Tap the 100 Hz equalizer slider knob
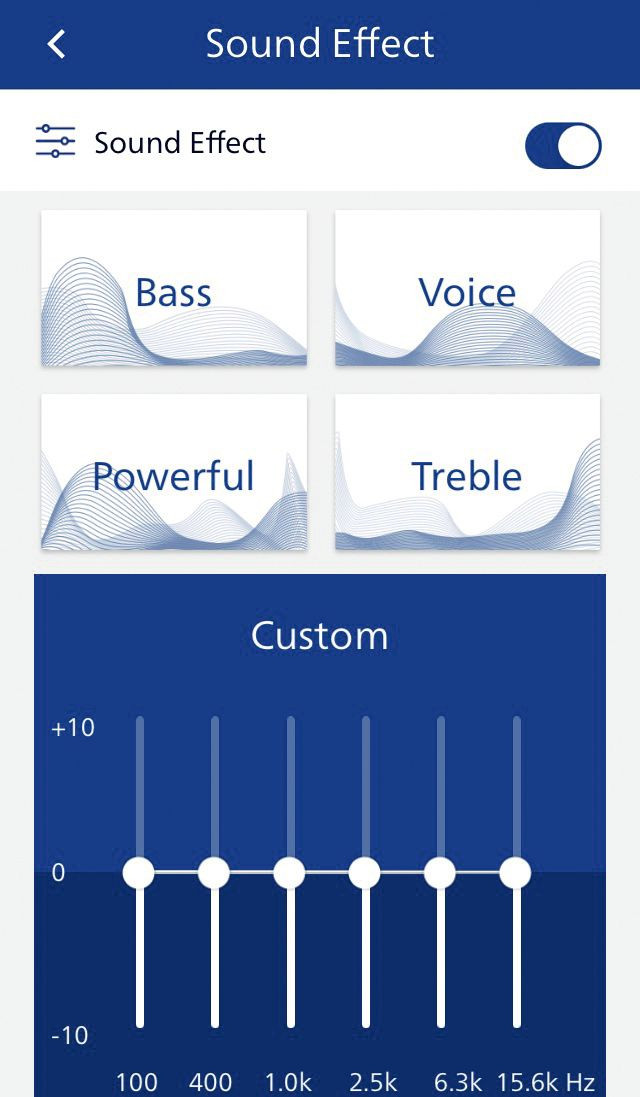The width and height of the screenshot is (640, 1097). tap(139, 872)
